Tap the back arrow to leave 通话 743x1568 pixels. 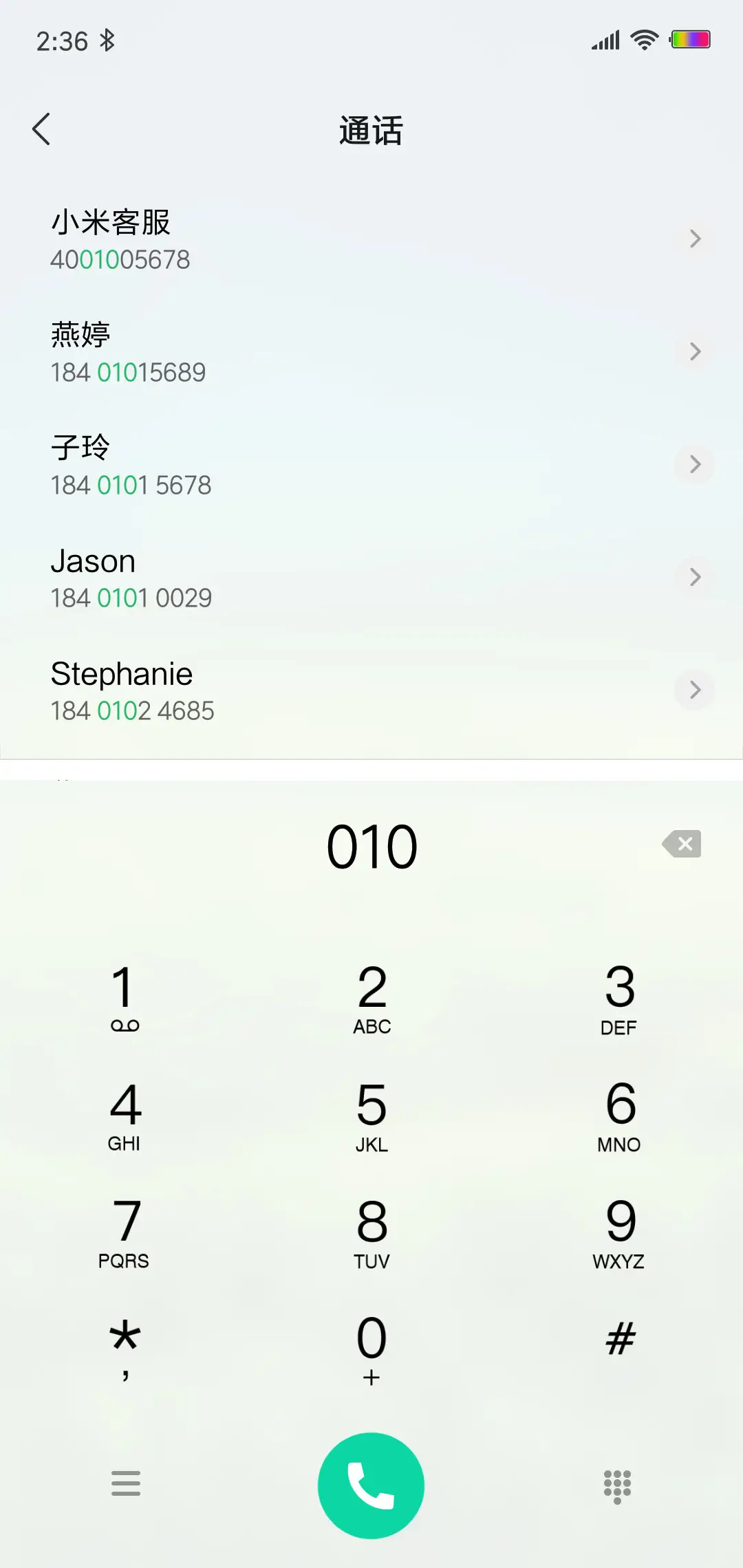tap(43, 129)
